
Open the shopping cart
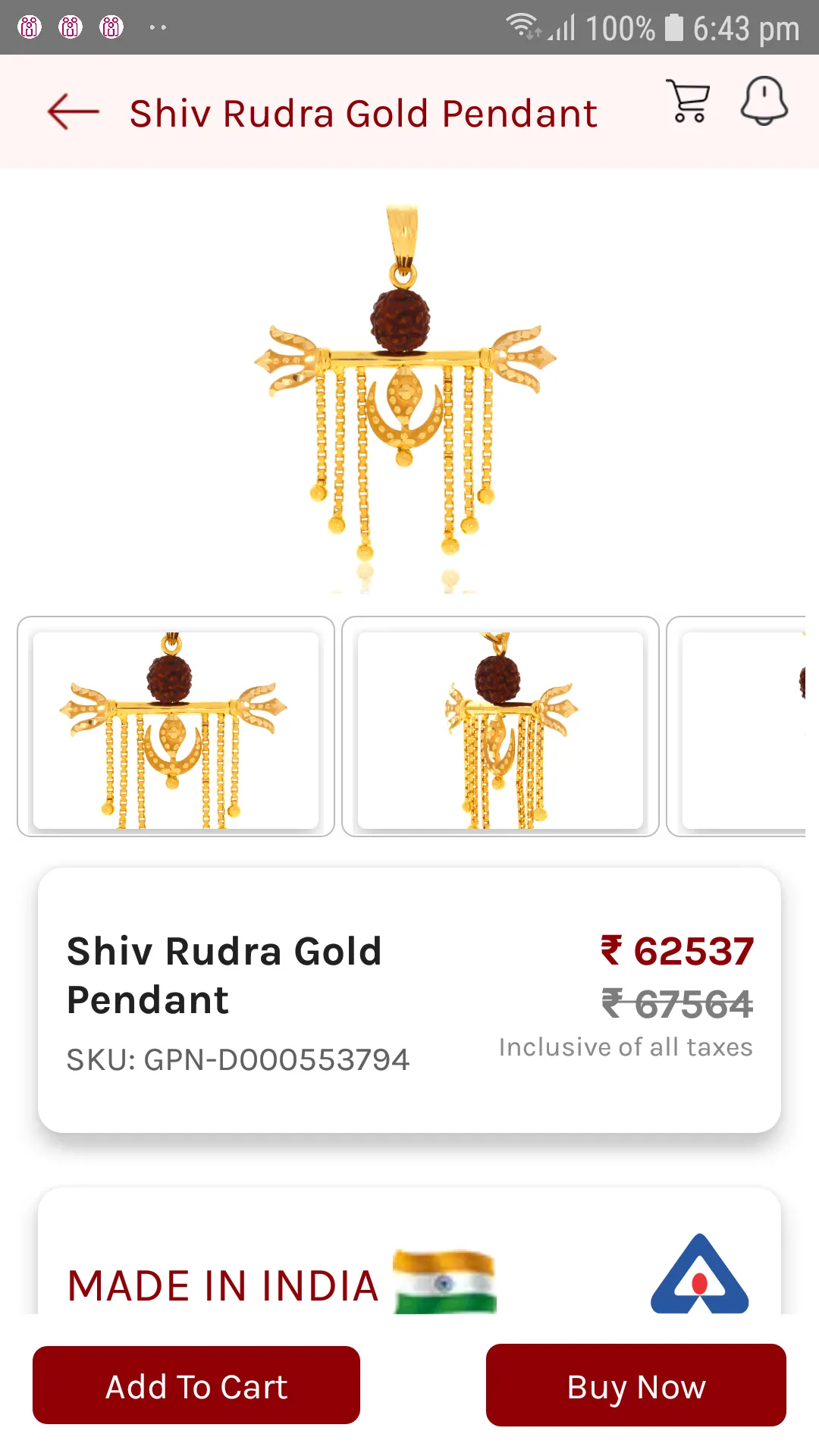click(x=689, y=102)
